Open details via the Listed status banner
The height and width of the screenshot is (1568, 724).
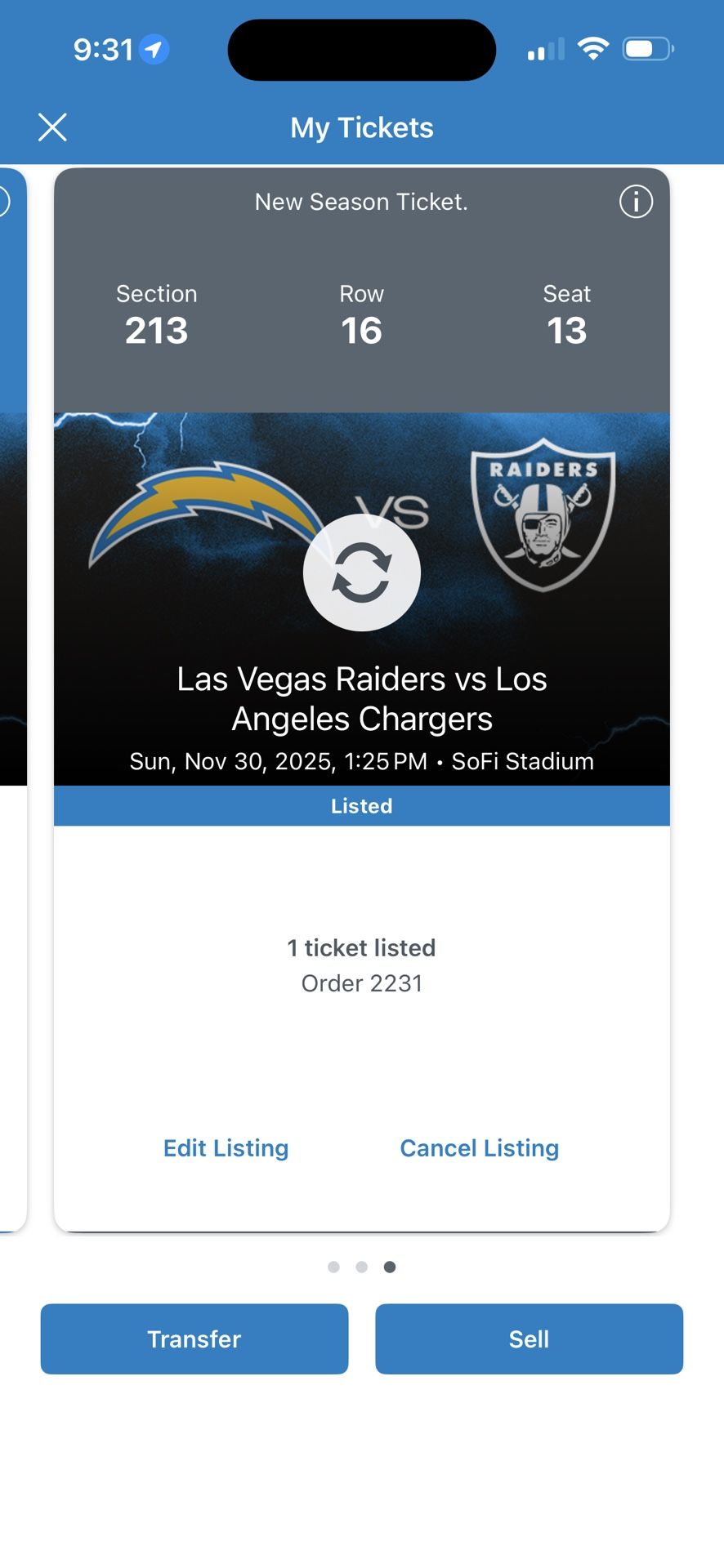[362, 805]
